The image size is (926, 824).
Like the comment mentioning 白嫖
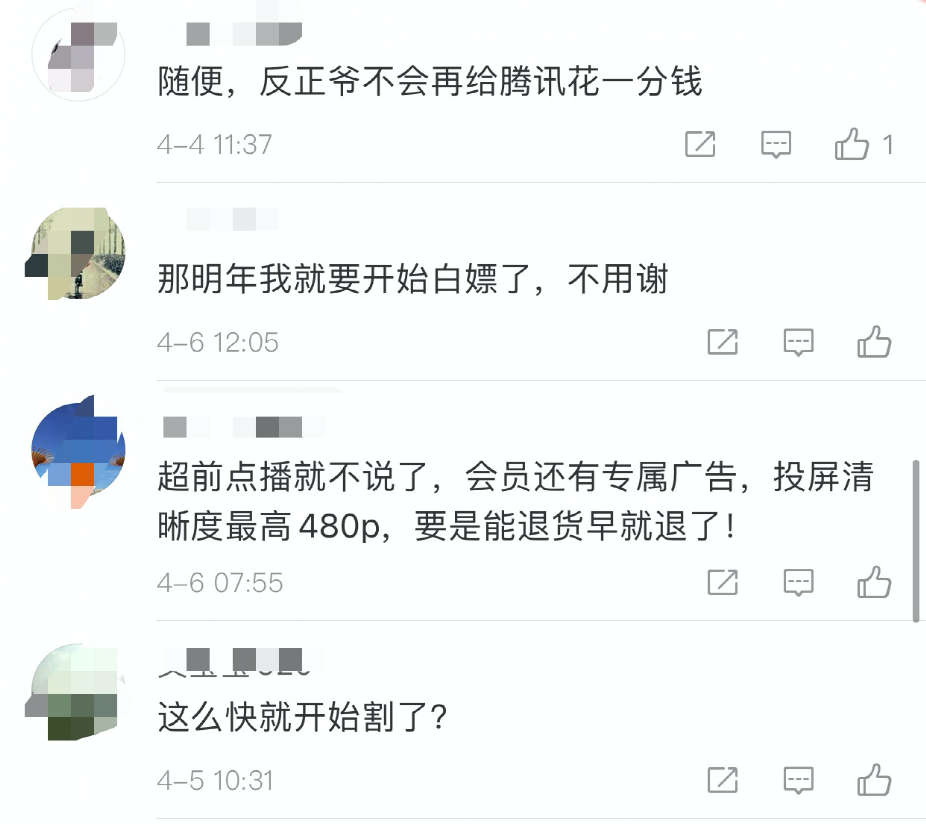point(874,343)
